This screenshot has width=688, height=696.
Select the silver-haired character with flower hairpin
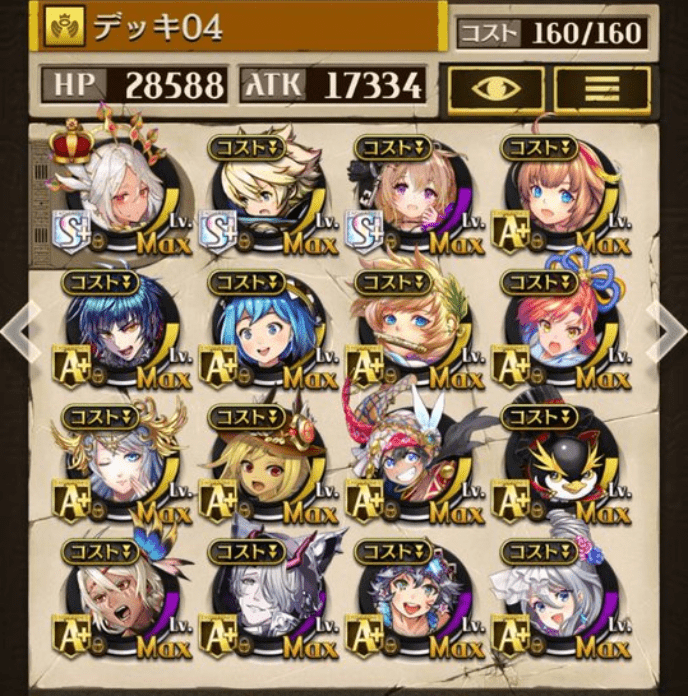[x=548, y=600]
